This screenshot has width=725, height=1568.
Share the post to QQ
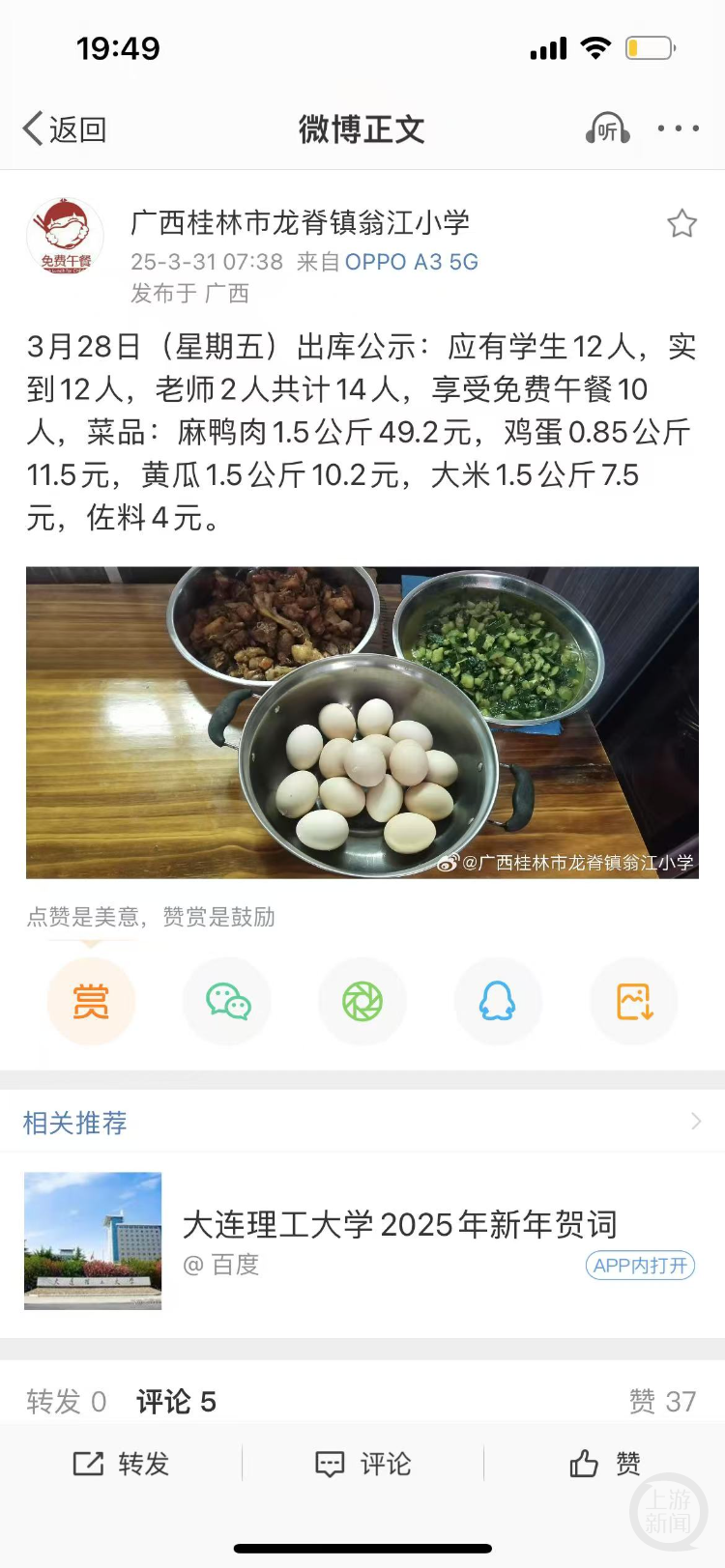click(498, 1002)
